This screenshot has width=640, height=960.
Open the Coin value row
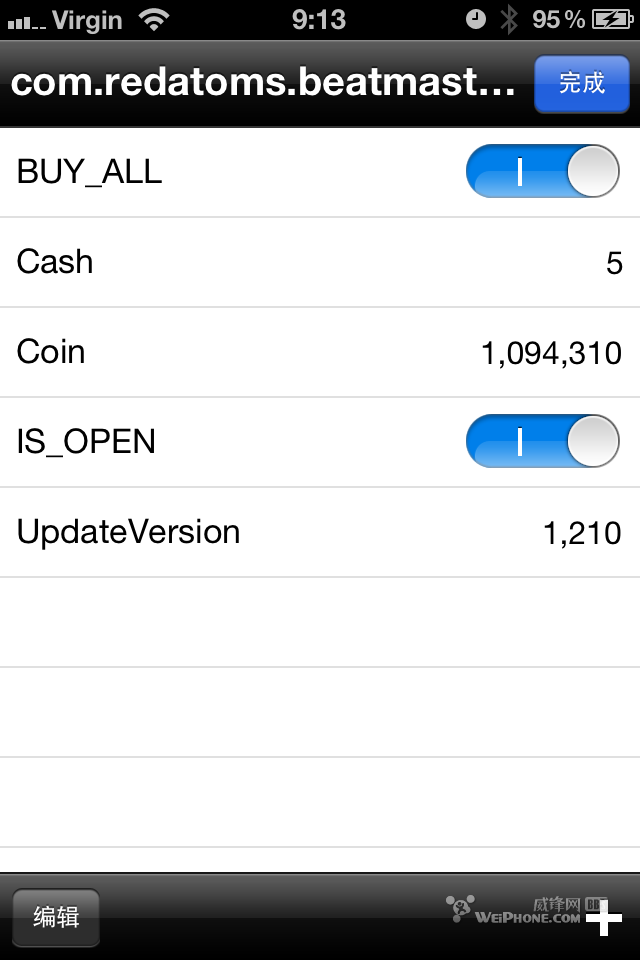point(320,352)
